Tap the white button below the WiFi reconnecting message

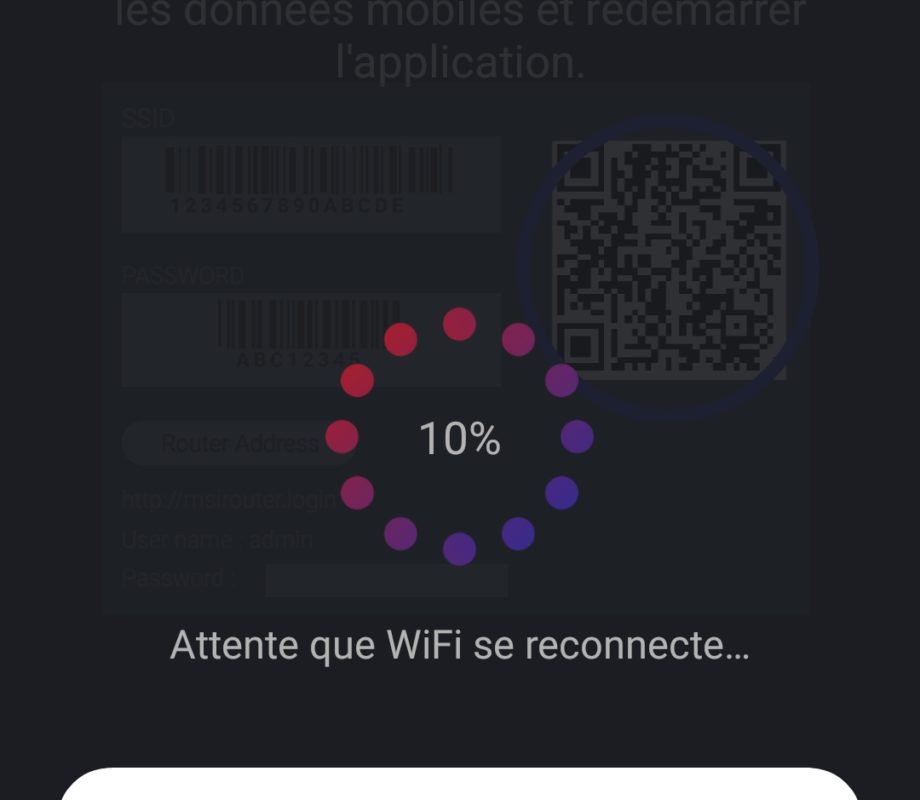(x=460, y=785)
